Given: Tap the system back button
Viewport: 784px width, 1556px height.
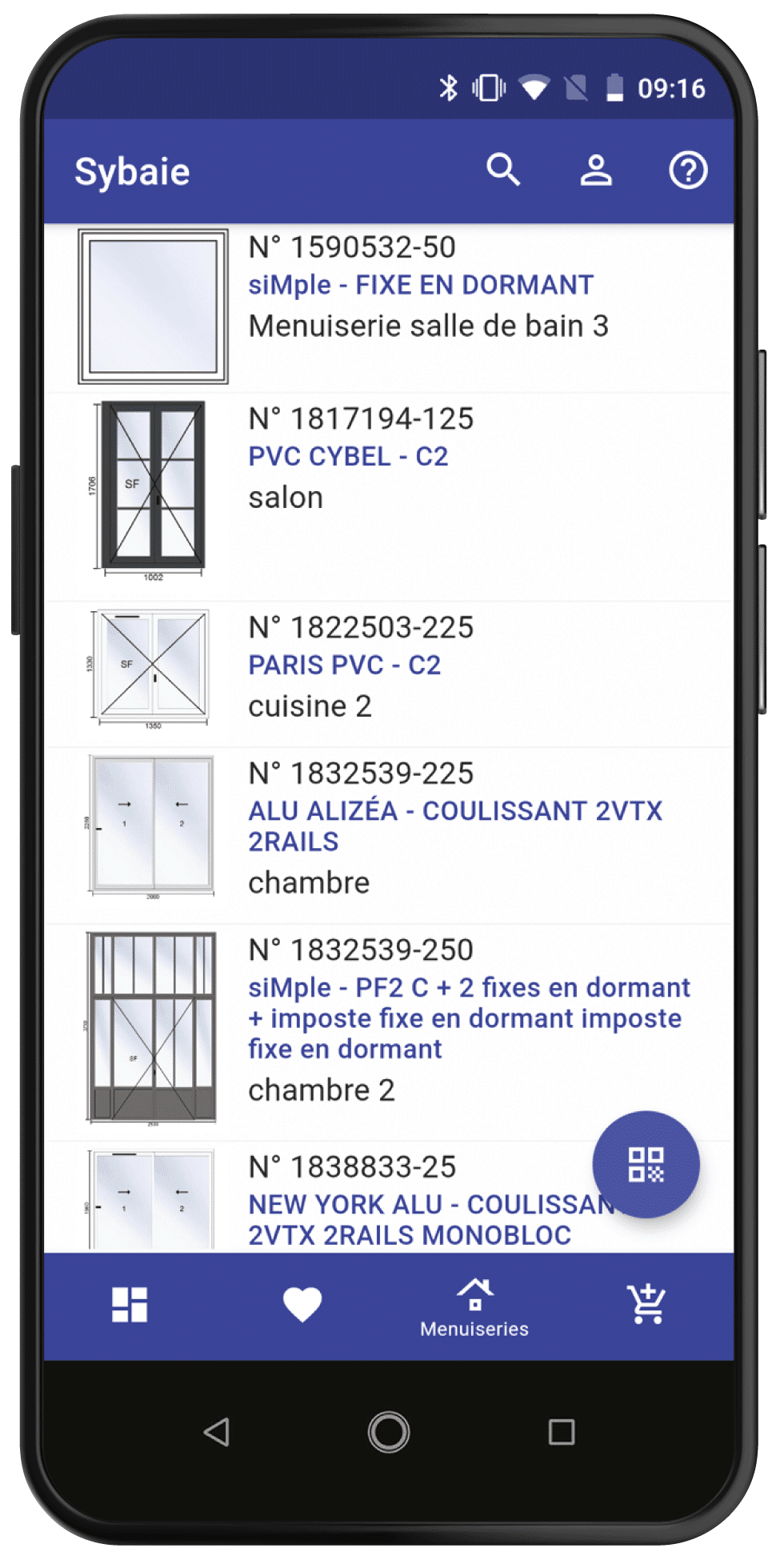Looking at the screenshot, I should pos(217,1432).
